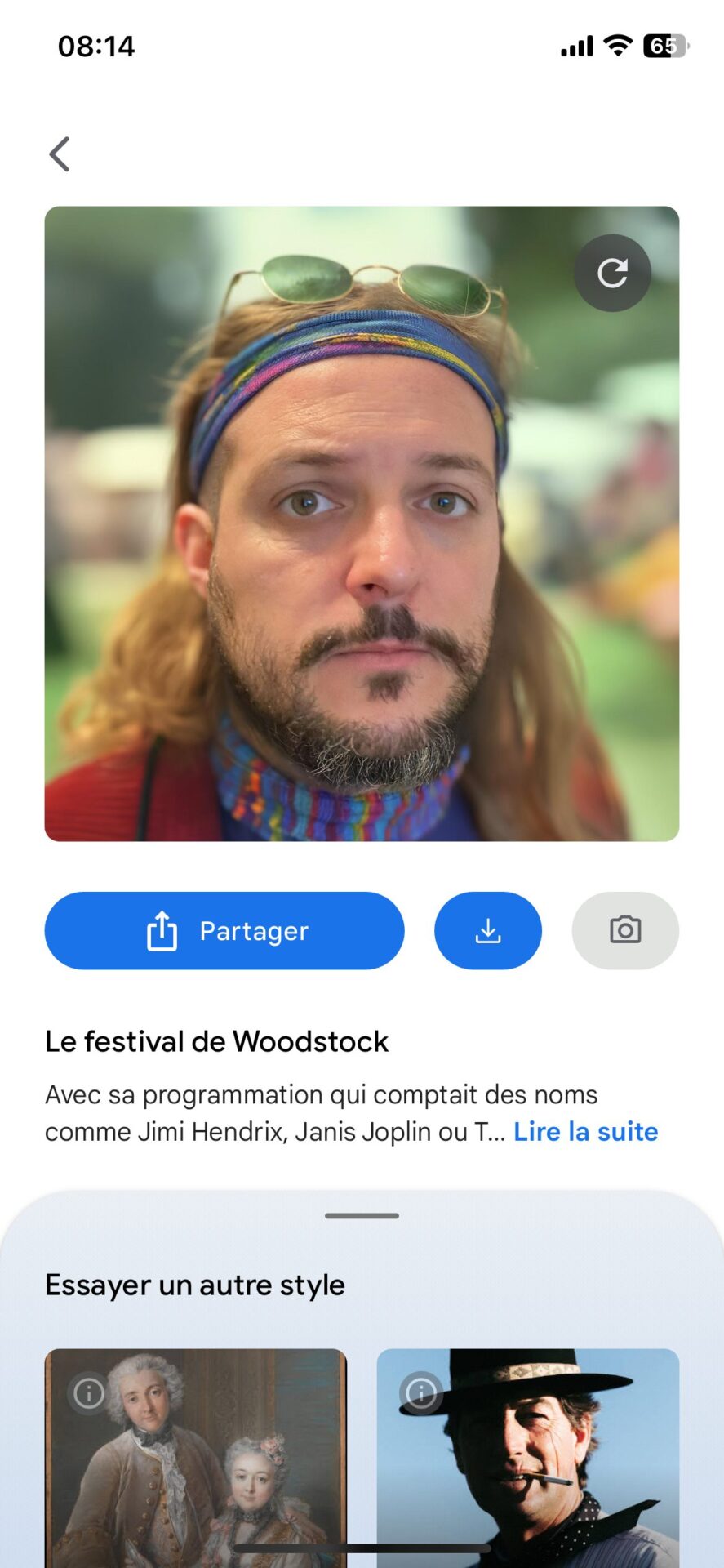
Task: Show info for the 18th-century portrait style
Action: point(89,1392)
